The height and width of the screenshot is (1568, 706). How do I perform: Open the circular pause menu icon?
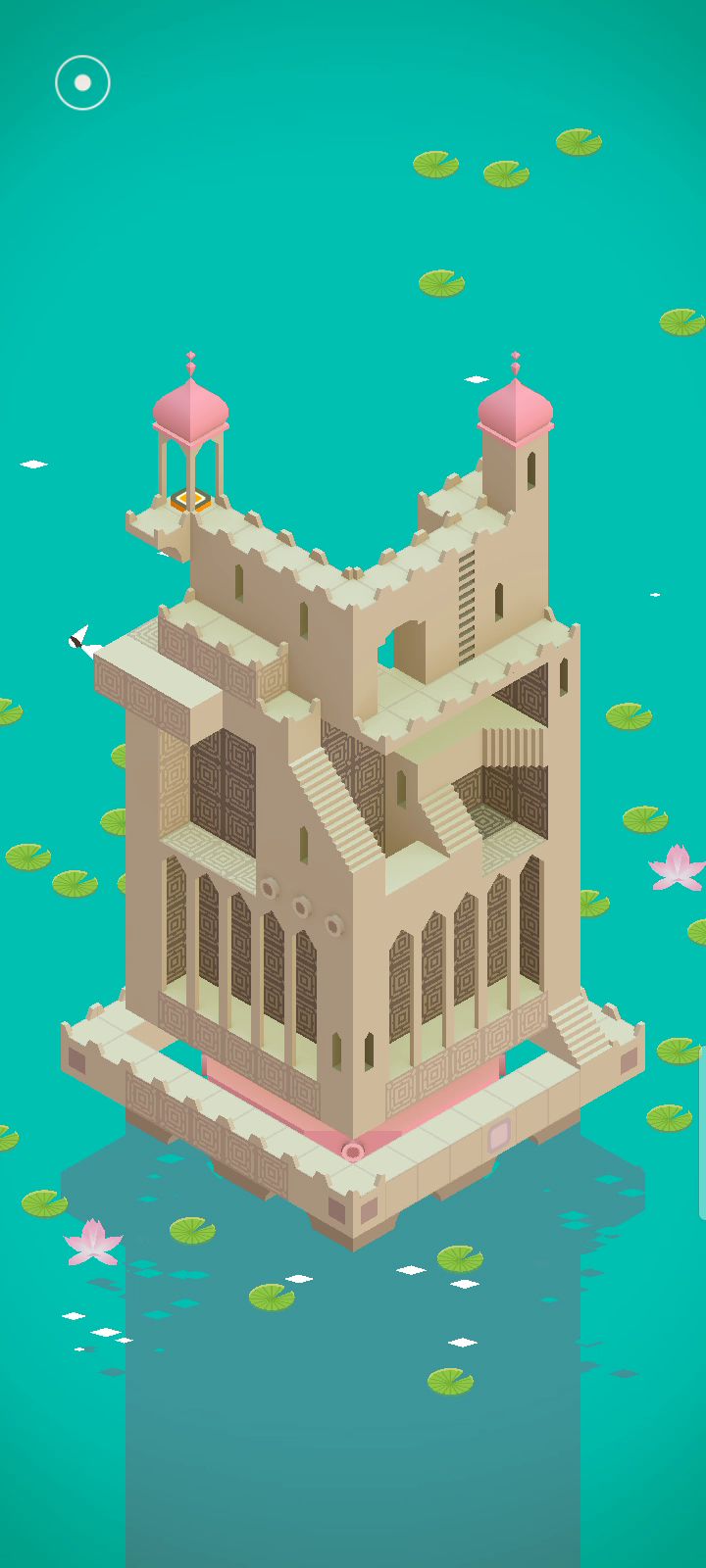[82, 83]
